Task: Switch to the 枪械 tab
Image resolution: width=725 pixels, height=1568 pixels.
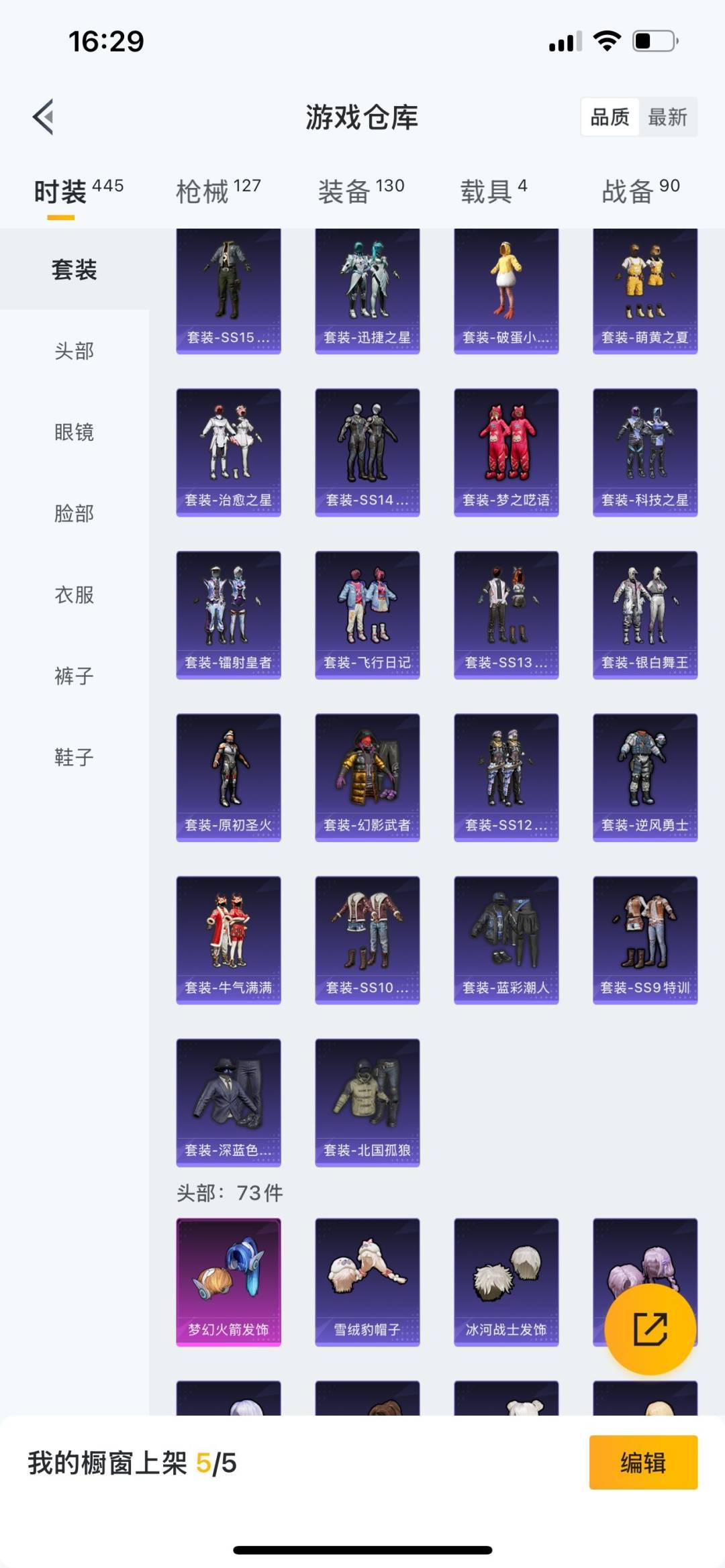Action: tap(218, 191)
